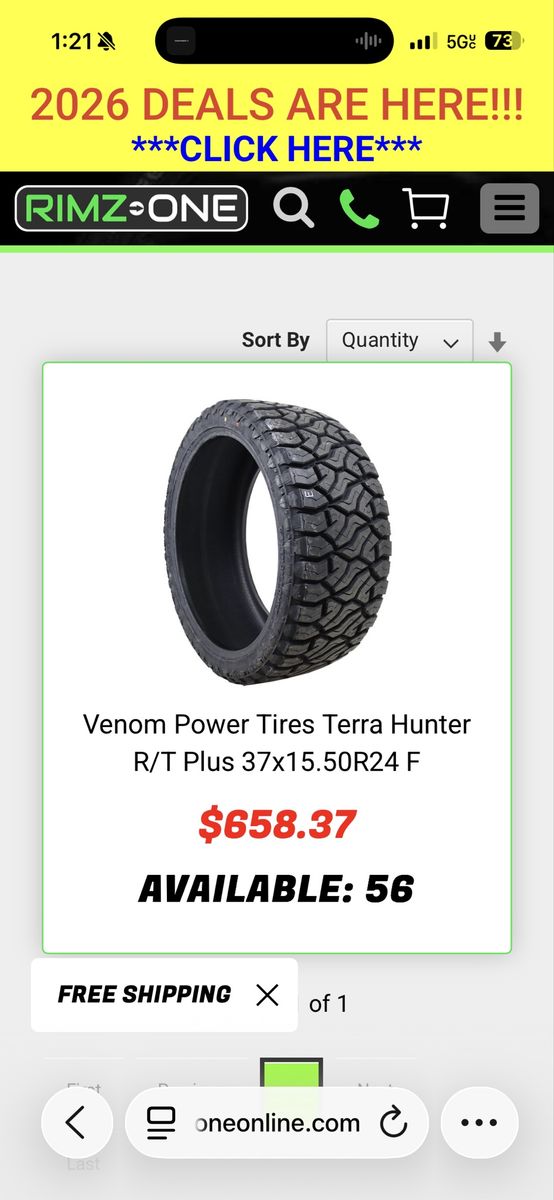Toggle the sort direction arrow

tap(497, 342)
